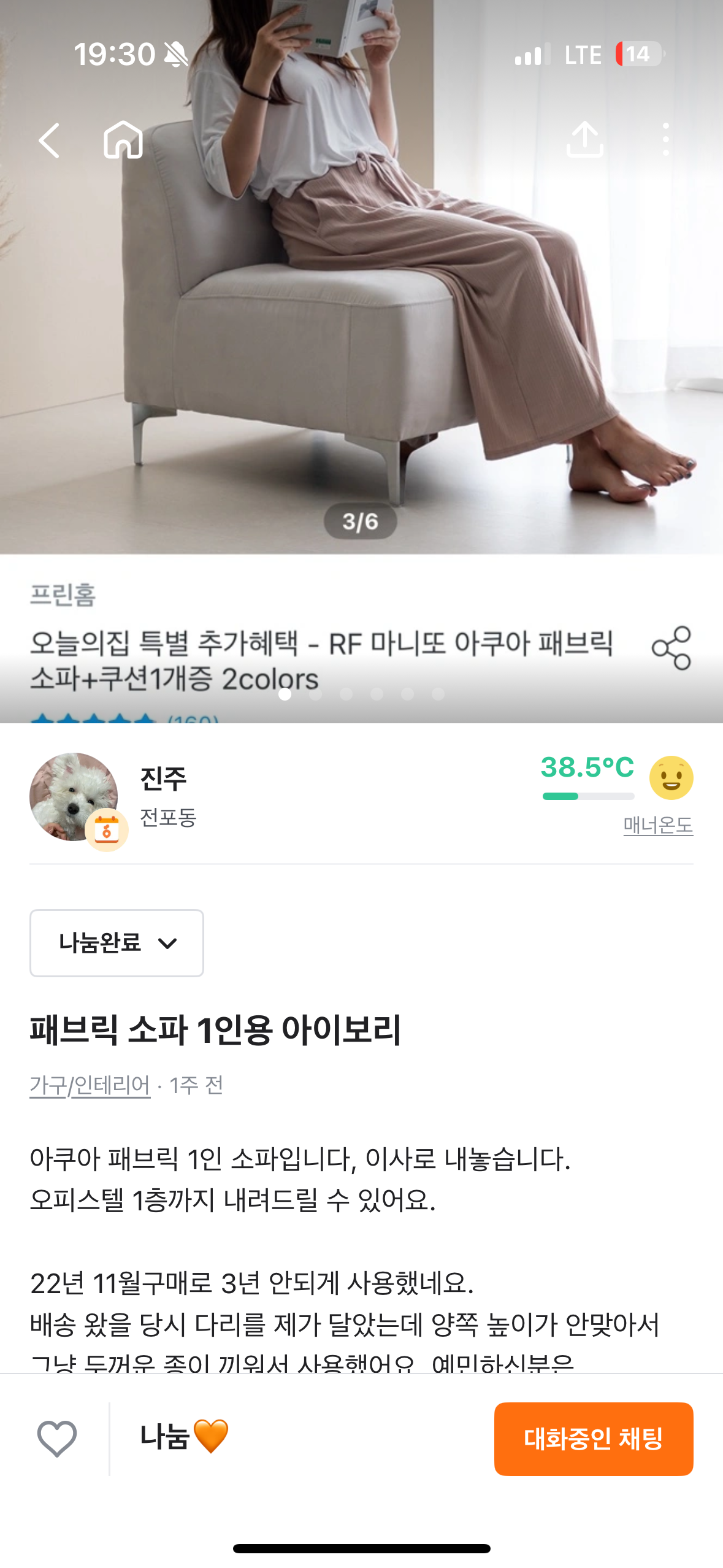Open 대화중인 채팅
Screen dimensions: 723x1568
tap(593, 1439)
